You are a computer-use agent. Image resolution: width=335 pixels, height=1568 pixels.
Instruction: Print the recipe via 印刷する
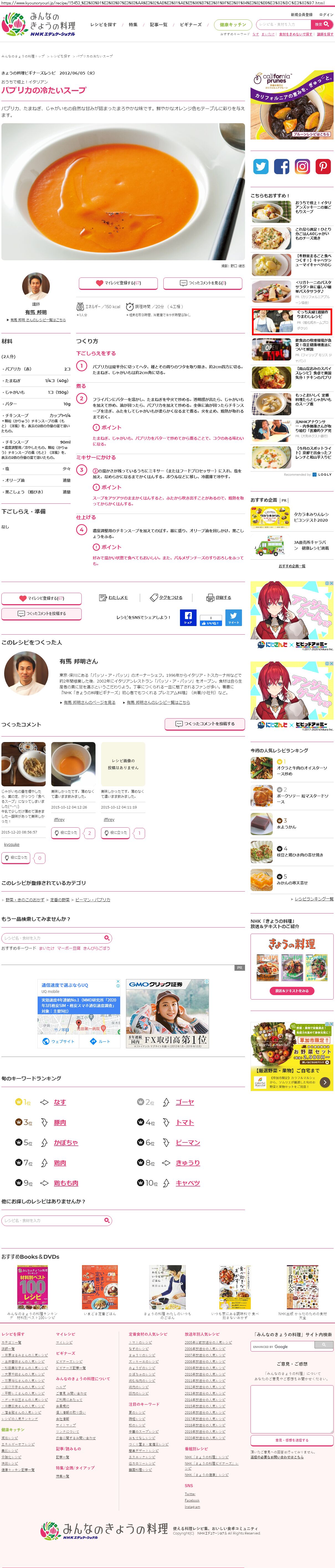click(219, 597)
